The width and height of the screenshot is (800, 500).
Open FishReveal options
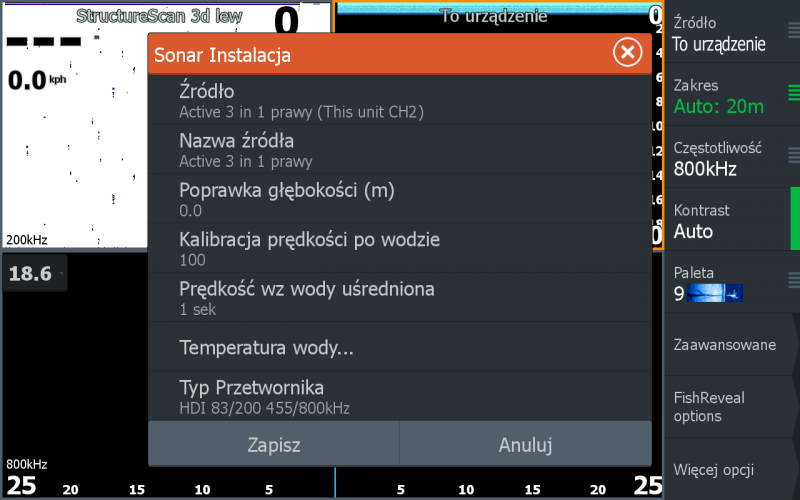point(728,407)
